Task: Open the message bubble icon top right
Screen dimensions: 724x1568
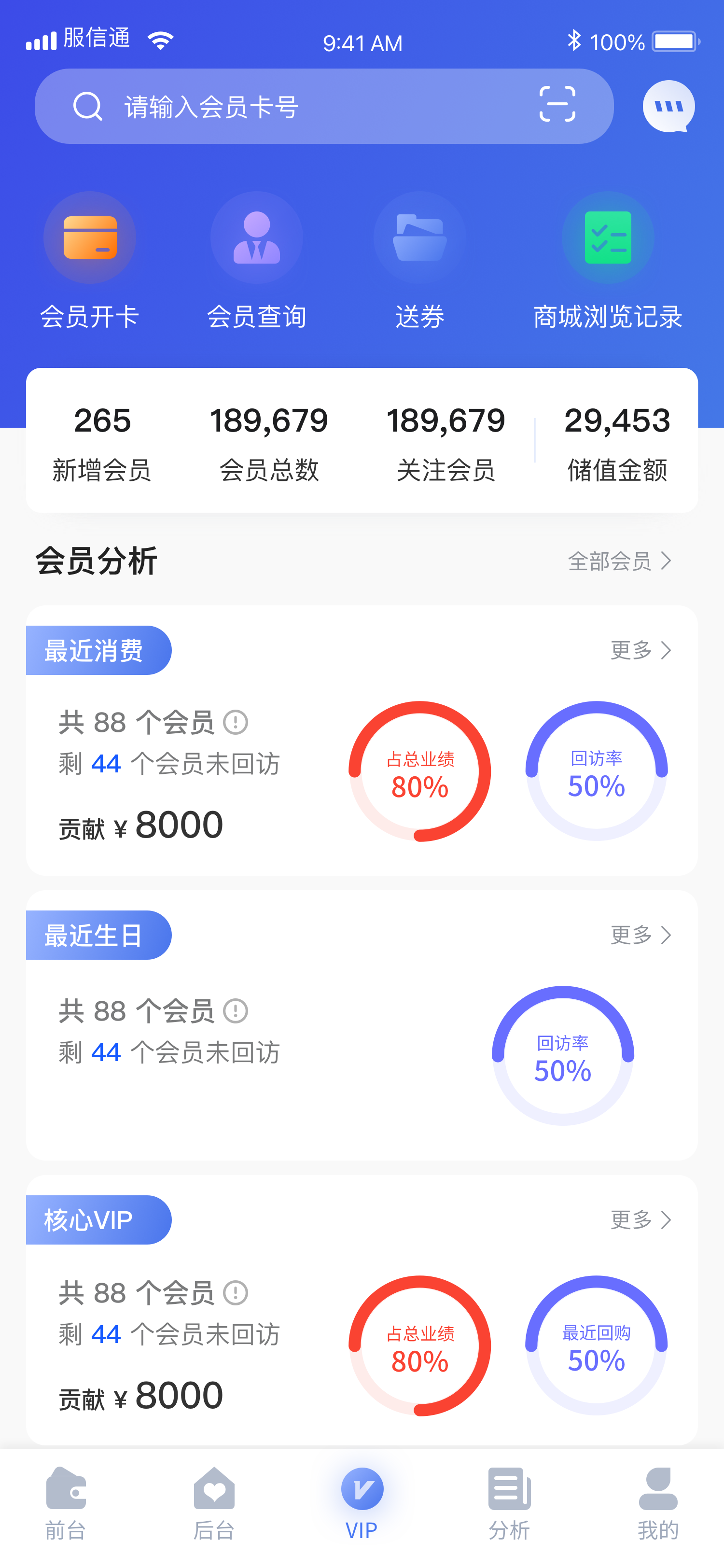Action: [668, 107]
